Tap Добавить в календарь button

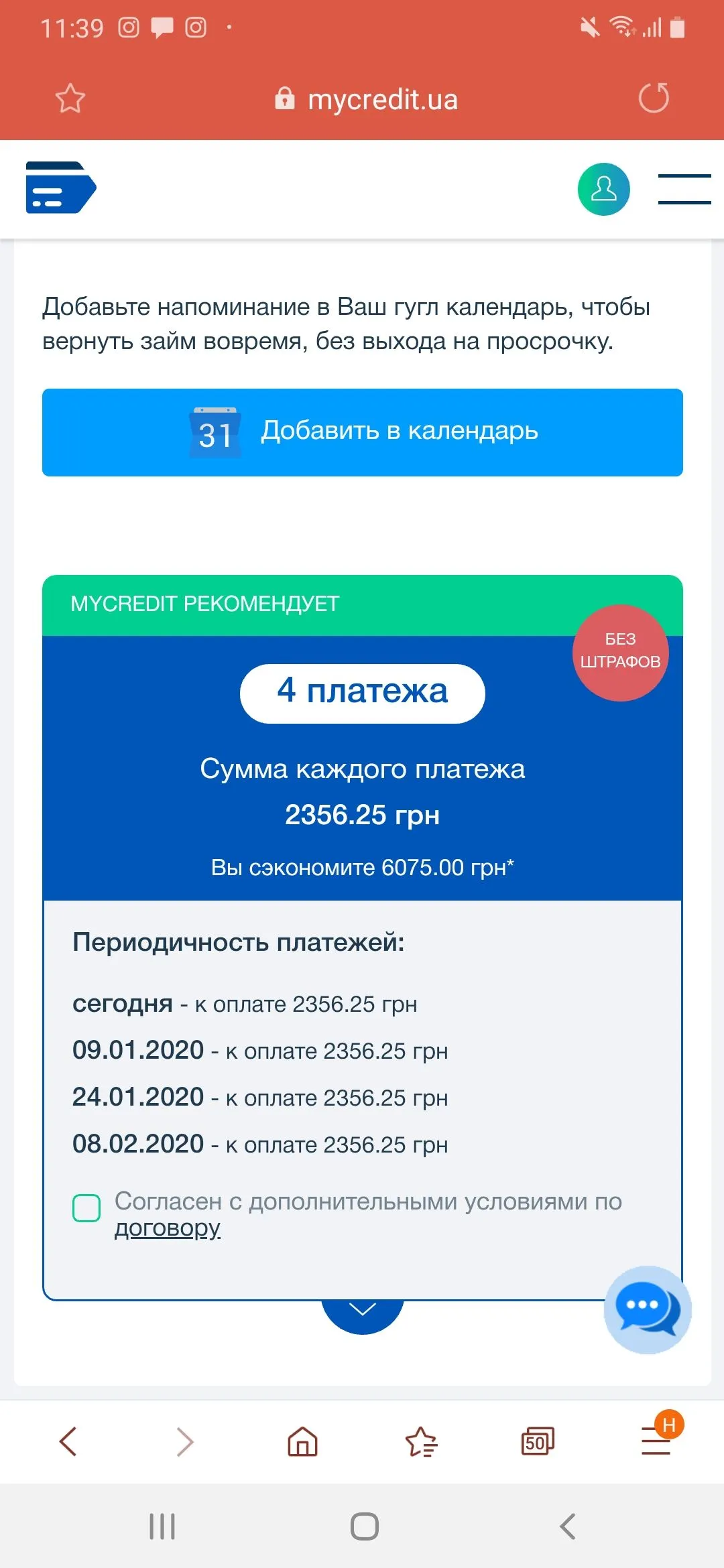[x=362, y=432]
